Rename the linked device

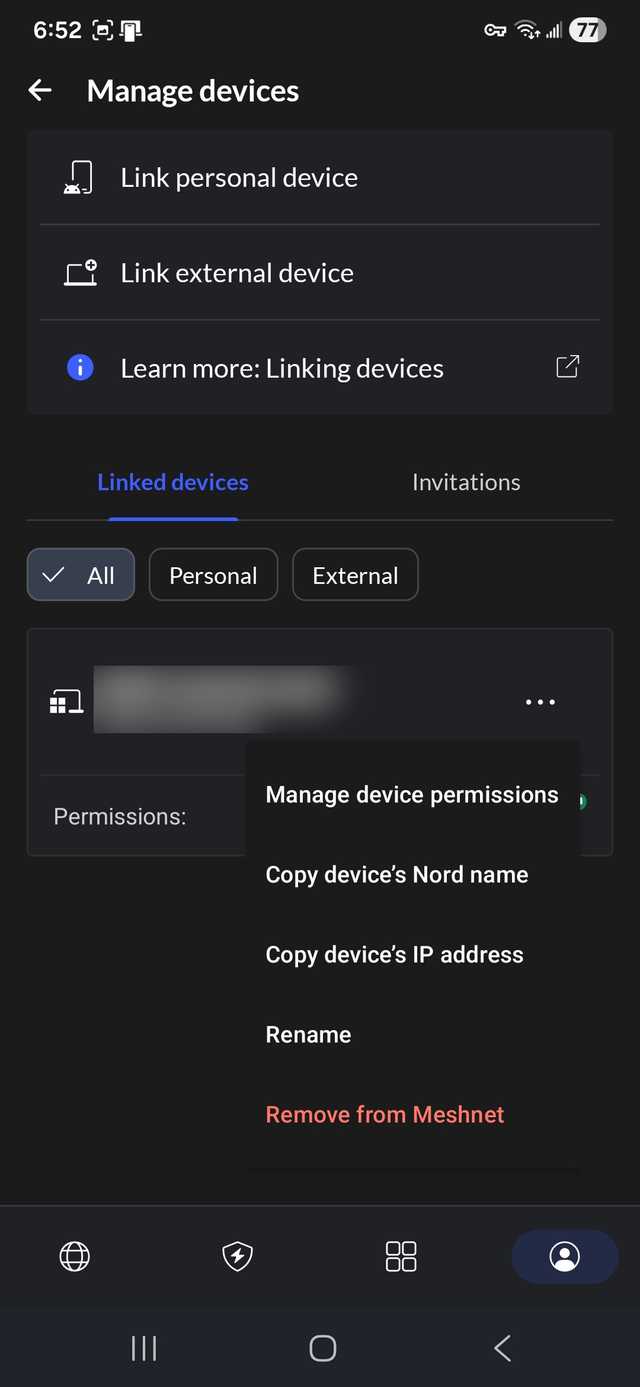point(308,1035)
